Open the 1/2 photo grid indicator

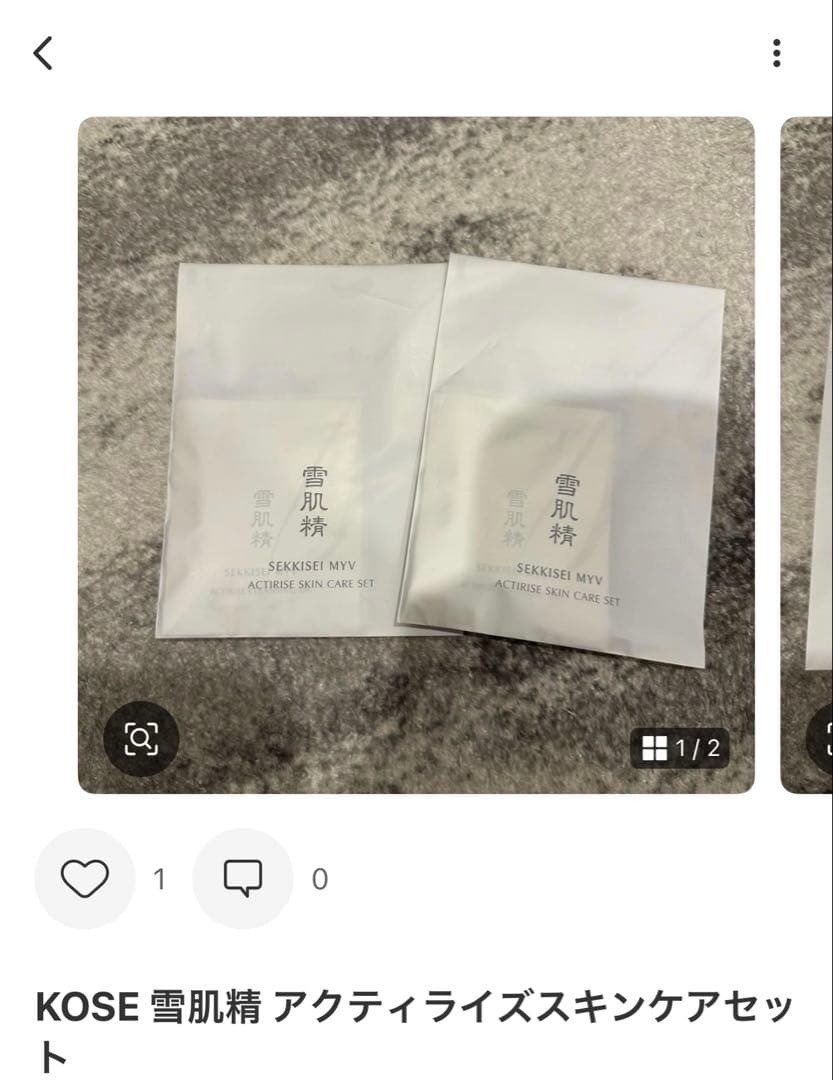[680, 748]
